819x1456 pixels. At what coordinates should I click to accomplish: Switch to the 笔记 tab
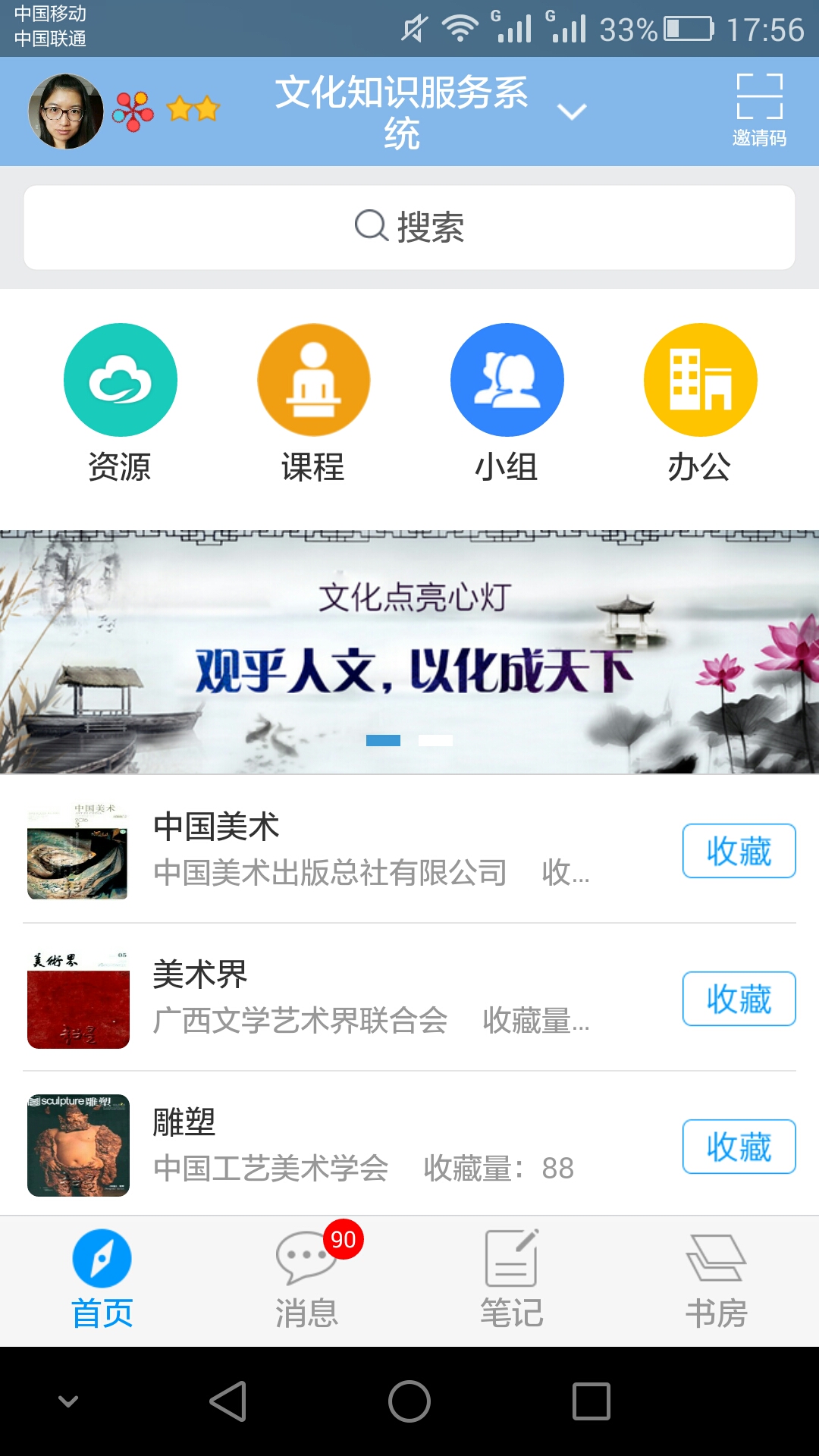click(512, 1280)
